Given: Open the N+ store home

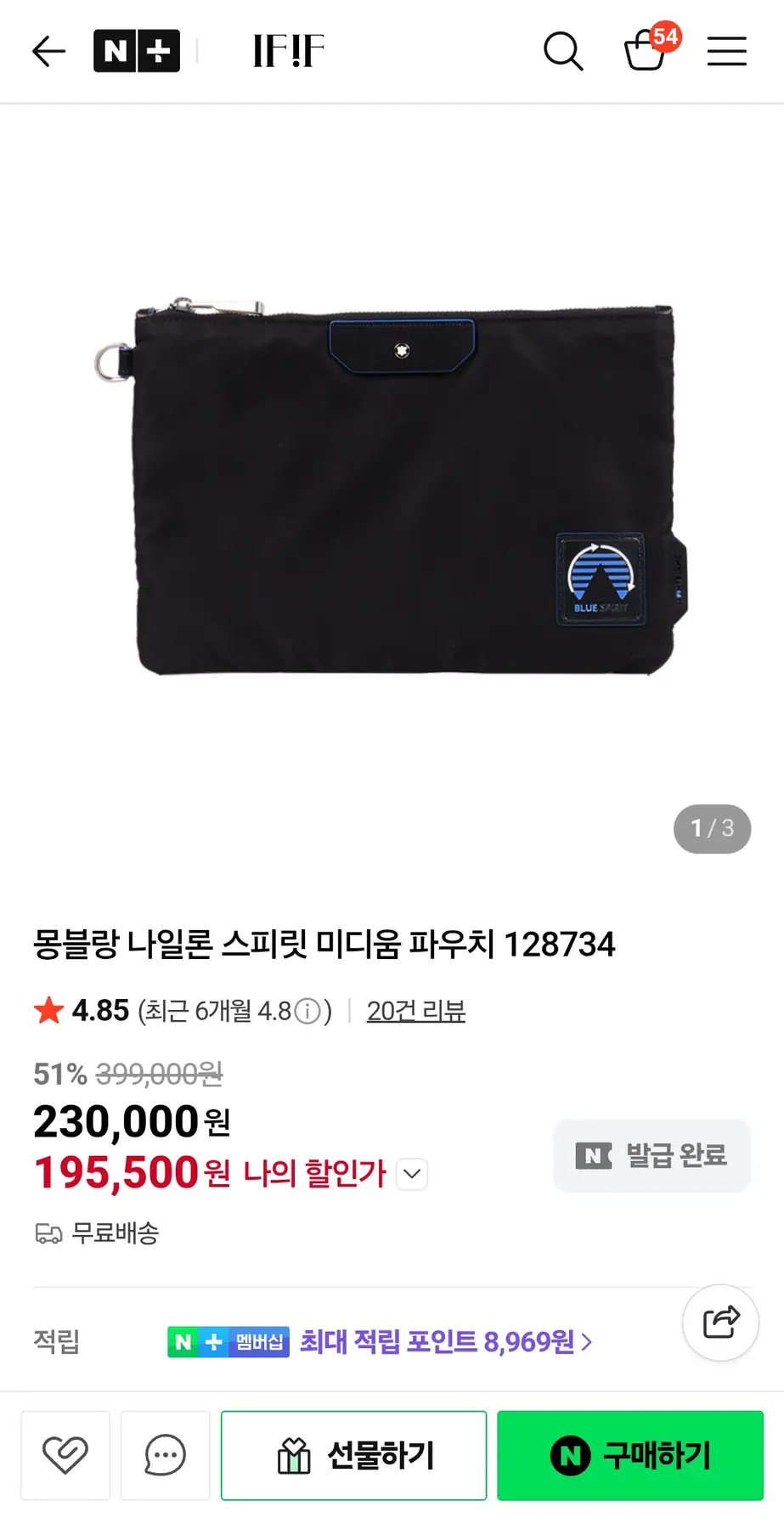Looking at the screenshot, I should (x=137, y=51).
